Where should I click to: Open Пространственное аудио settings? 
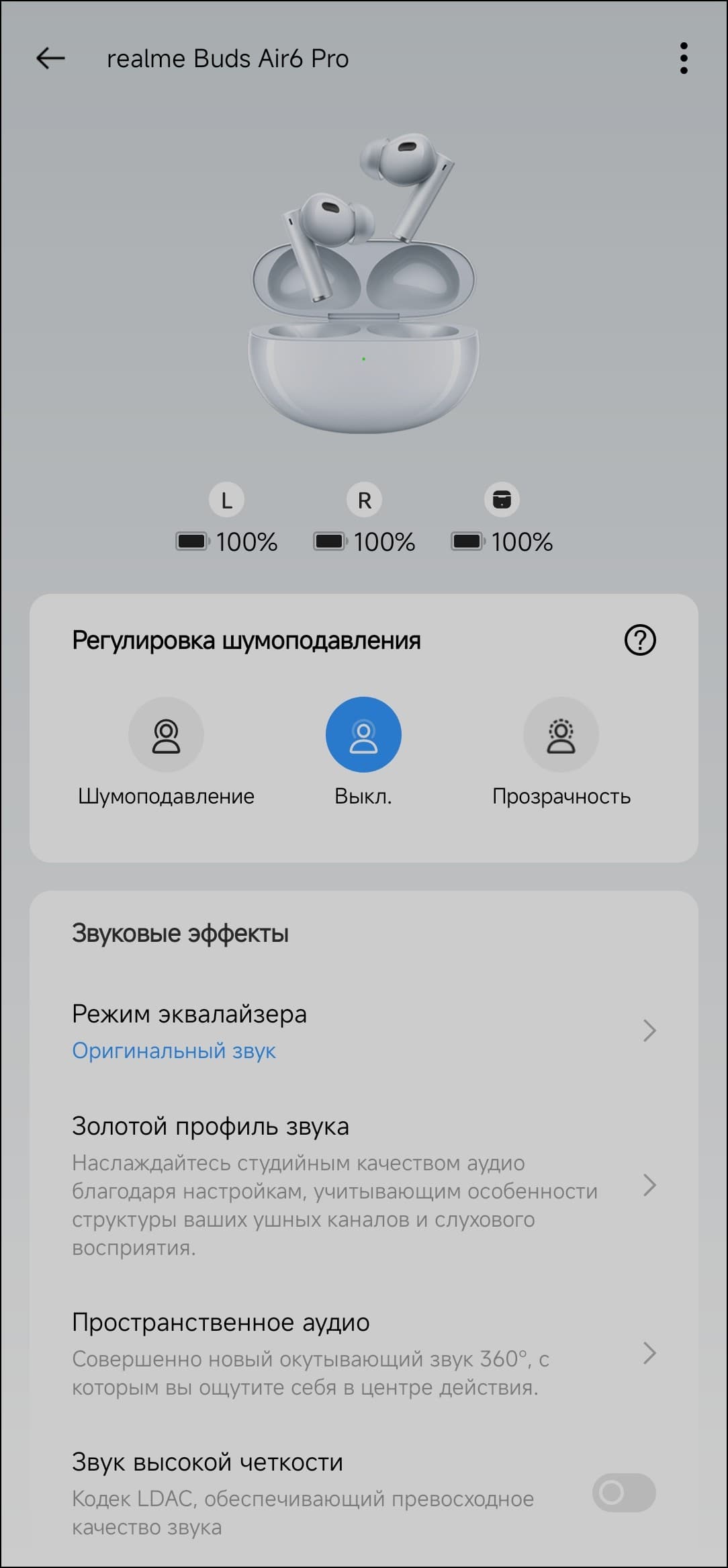click(x=363, y=1353)
